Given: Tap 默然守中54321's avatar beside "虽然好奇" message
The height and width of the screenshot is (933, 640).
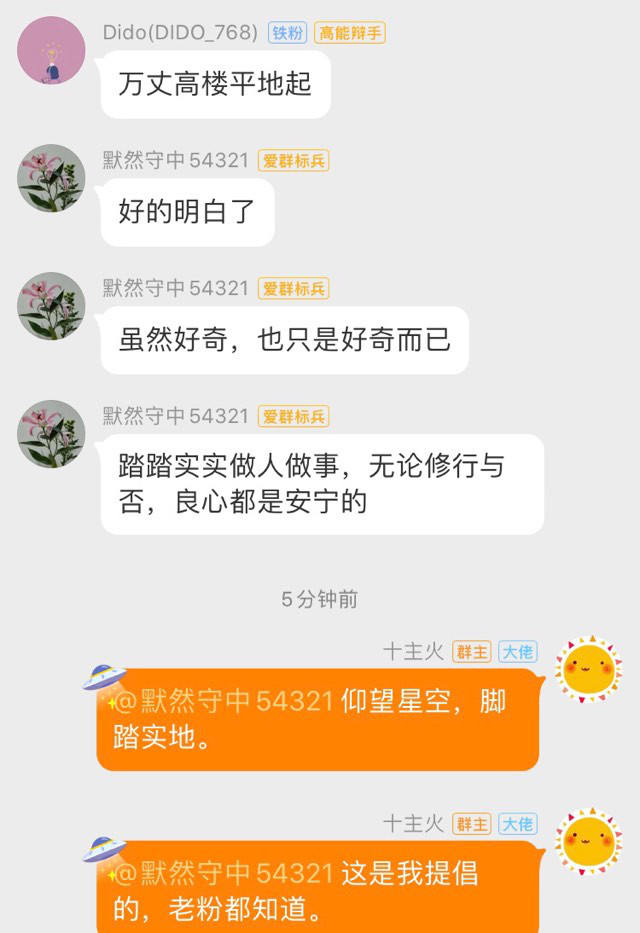Looking at the screenshot, I should tap(51, 306).
